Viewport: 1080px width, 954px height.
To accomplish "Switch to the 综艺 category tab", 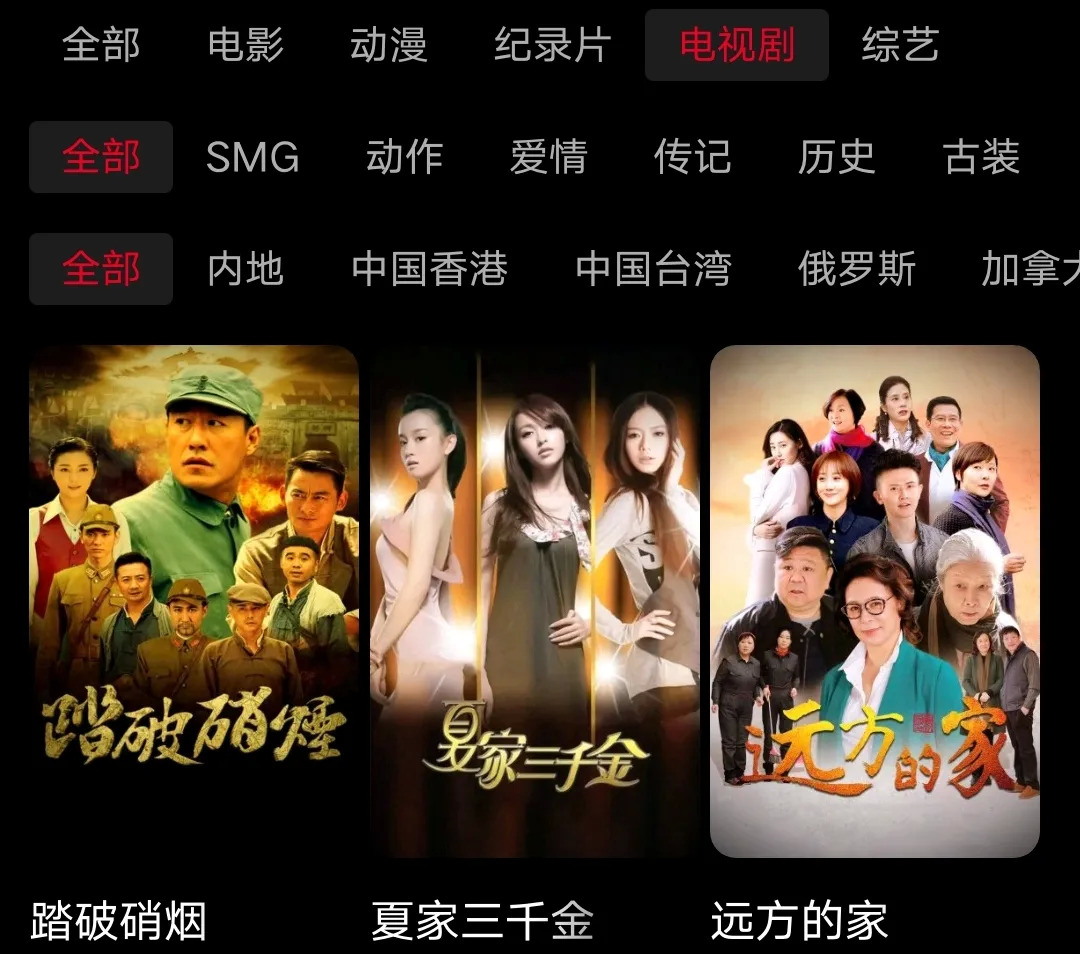I will tap(900, 45).
